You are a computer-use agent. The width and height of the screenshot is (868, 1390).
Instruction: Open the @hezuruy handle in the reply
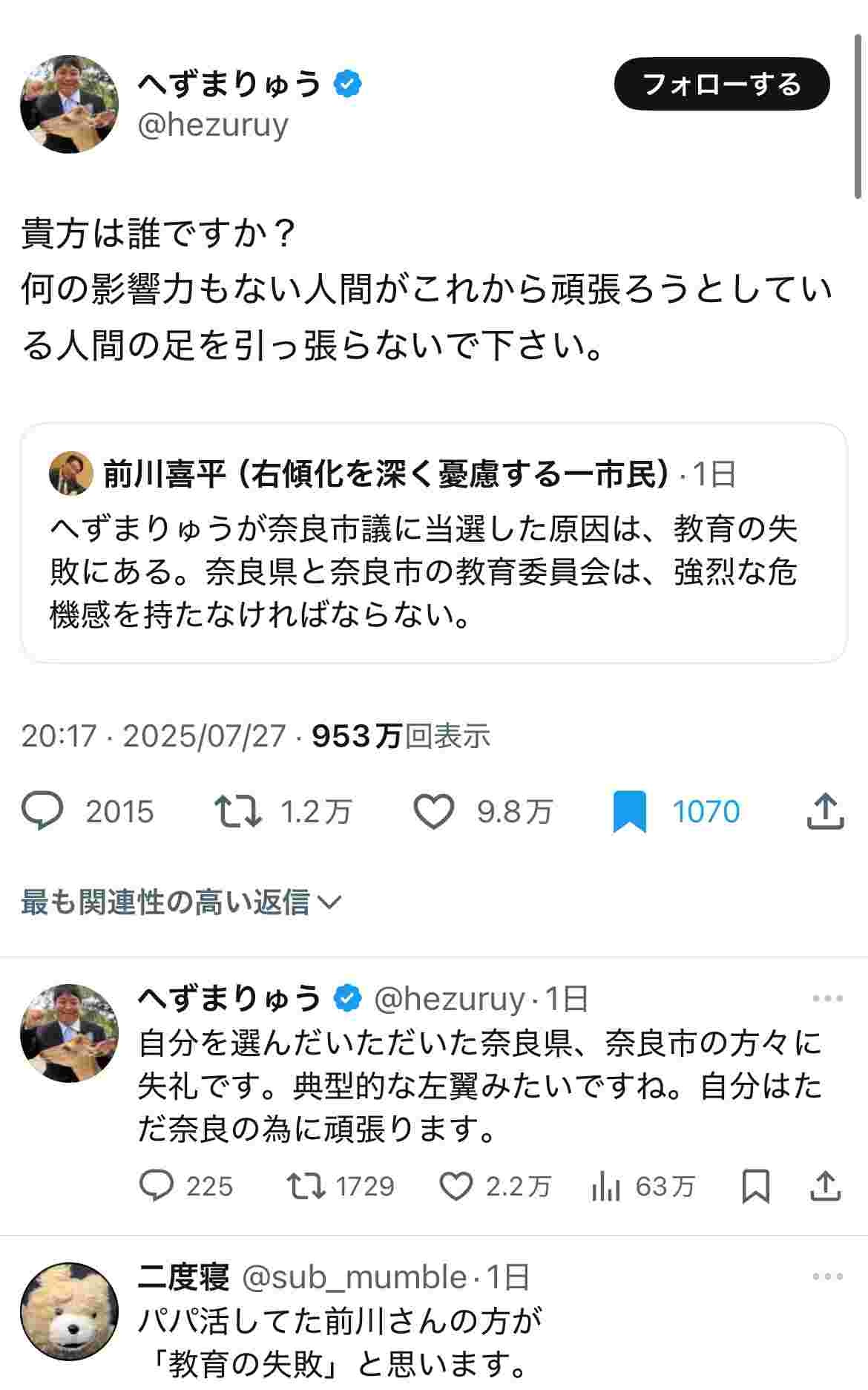pos(450,999)
